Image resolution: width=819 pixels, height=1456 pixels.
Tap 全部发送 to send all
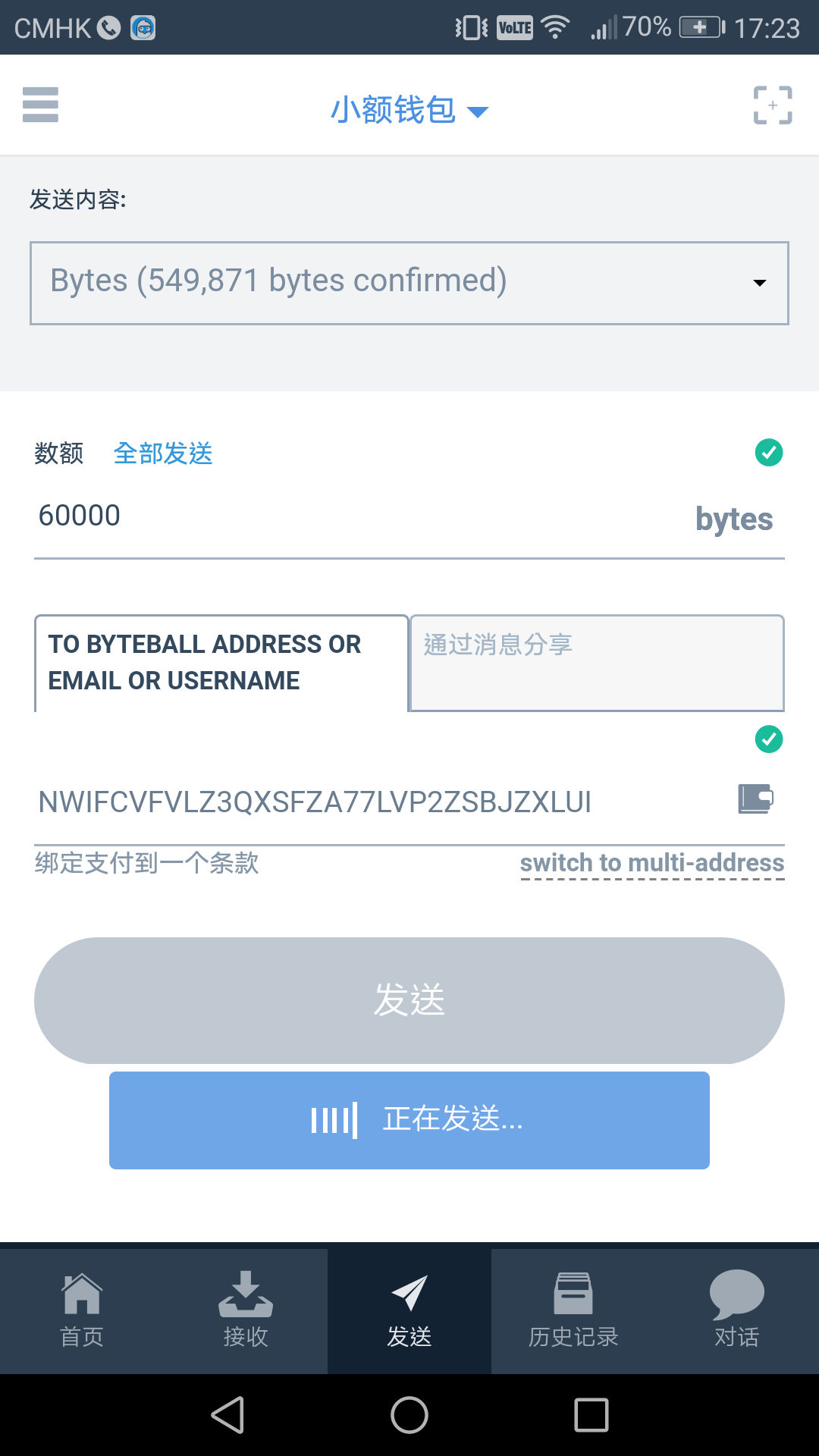pyautogui.click(x=162, y=453)
